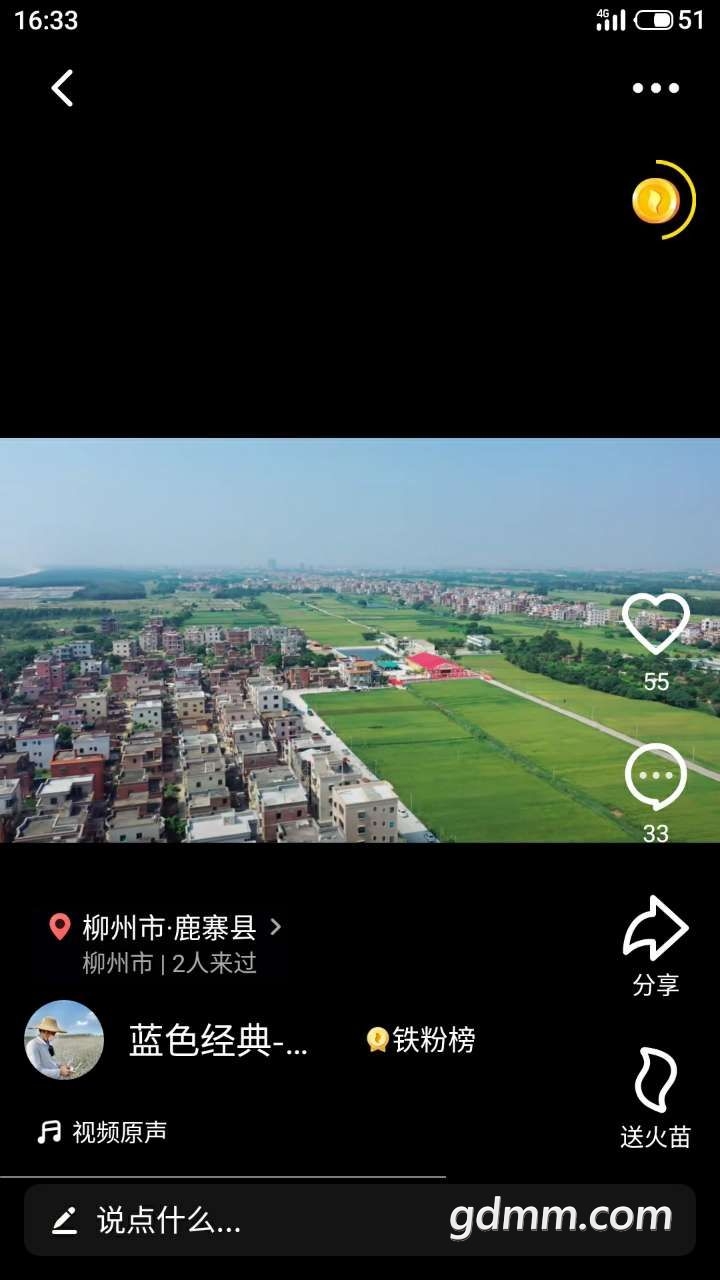
Task: Go back using the top arrow
Action: pos(62,88)
